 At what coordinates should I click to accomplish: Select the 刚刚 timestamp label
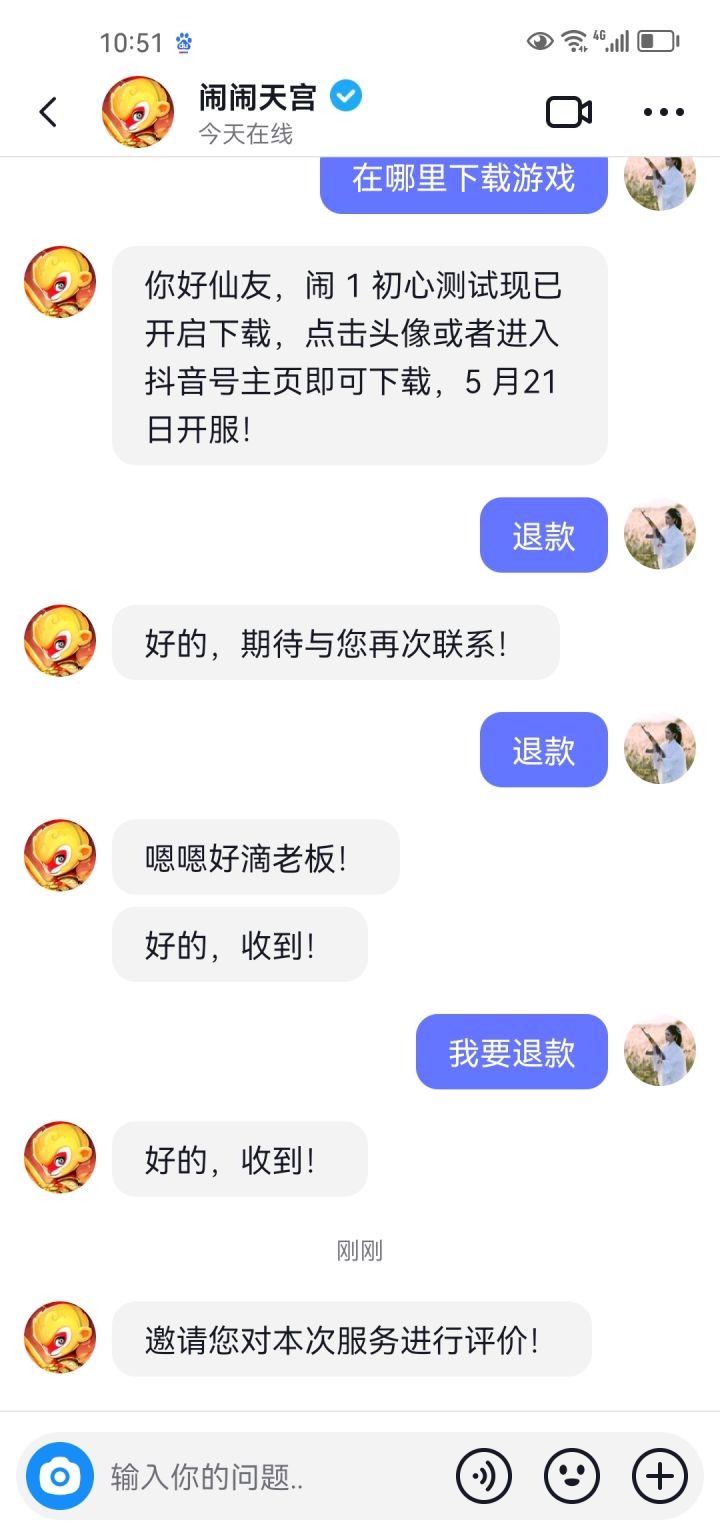tap(359, 1250)
